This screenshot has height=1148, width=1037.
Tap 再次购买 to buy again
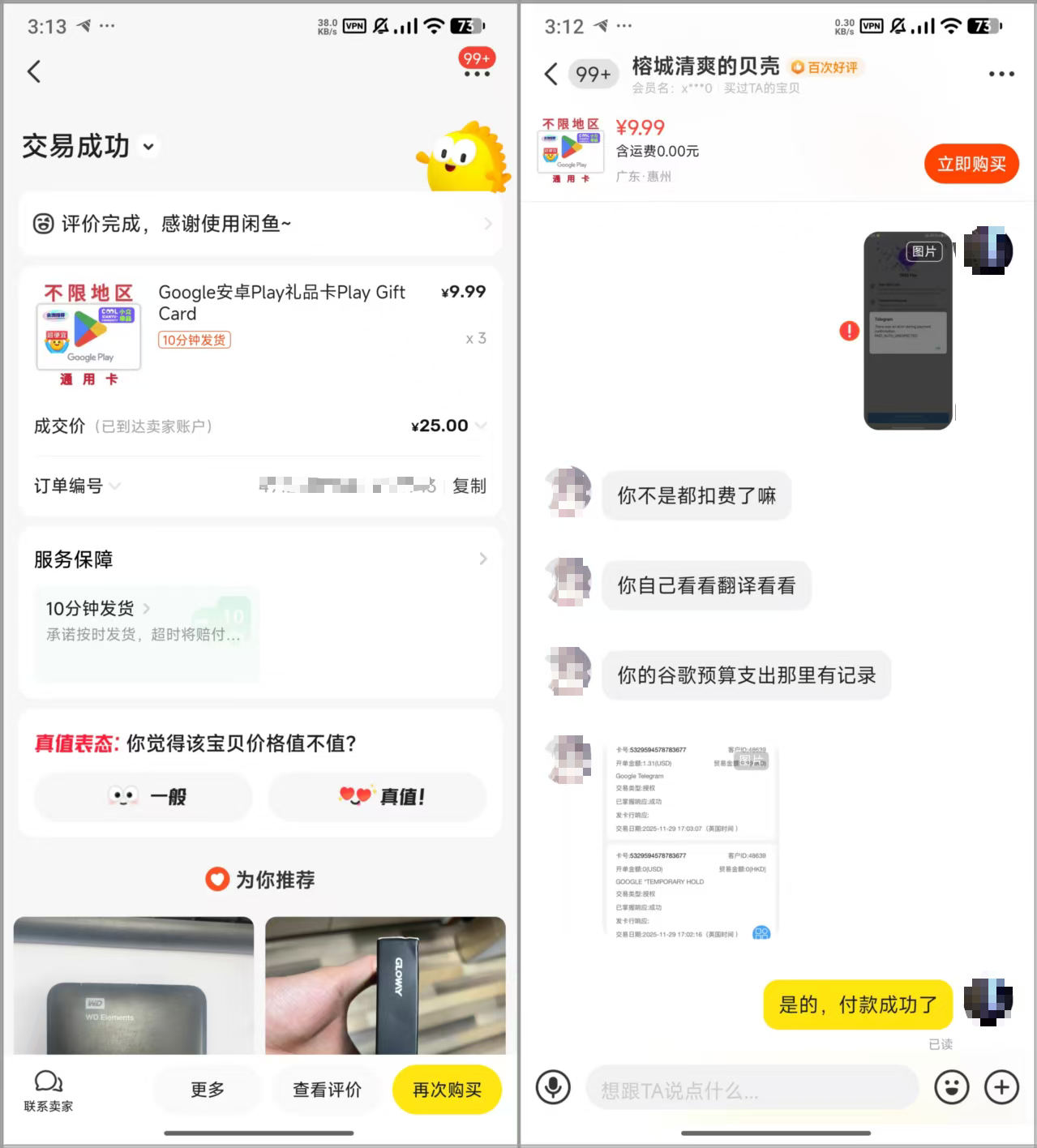[447, 1090]
